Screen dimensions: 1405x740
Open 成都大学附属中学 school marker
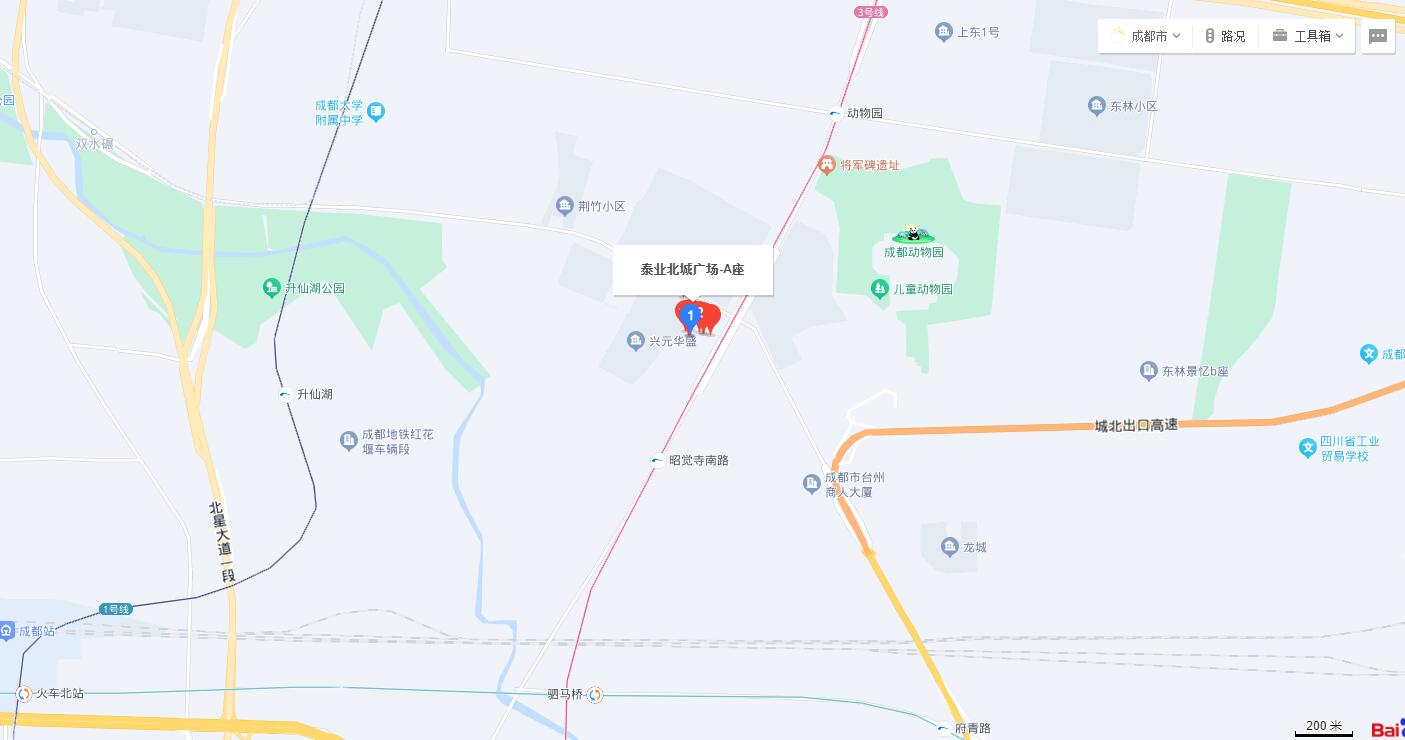pyautogui.click(x=376, y=111)
